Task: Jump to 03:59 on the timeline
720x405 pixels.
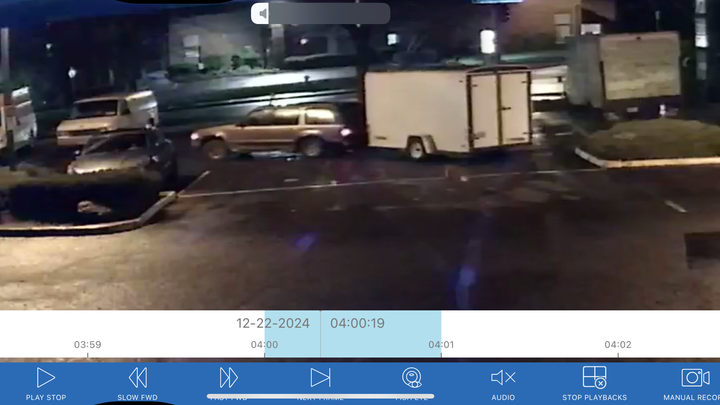Action: point(87,346)
